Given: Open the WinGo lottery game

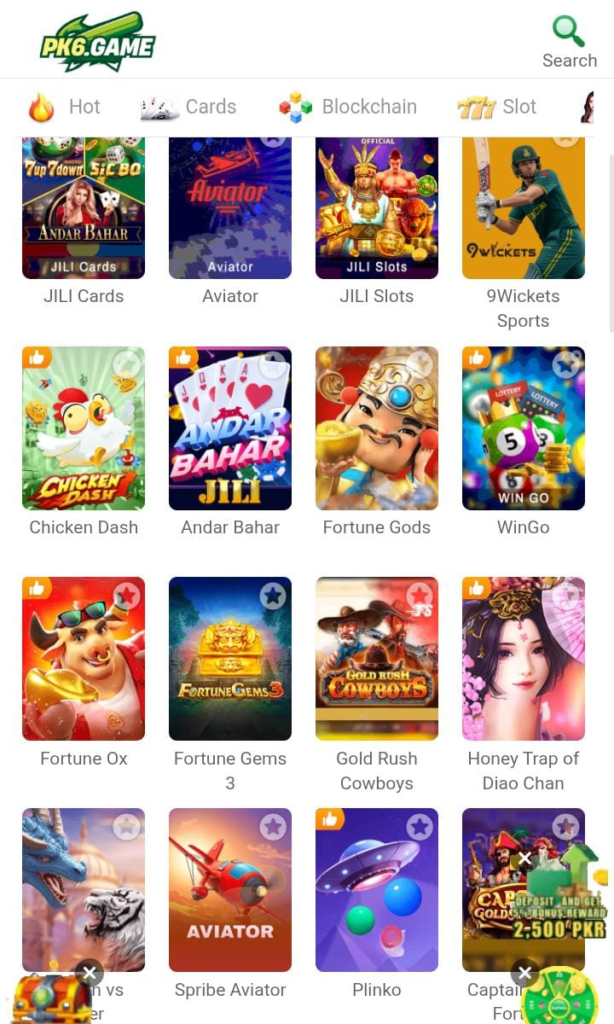Looking at the screenshot, I should click(523, 428).
